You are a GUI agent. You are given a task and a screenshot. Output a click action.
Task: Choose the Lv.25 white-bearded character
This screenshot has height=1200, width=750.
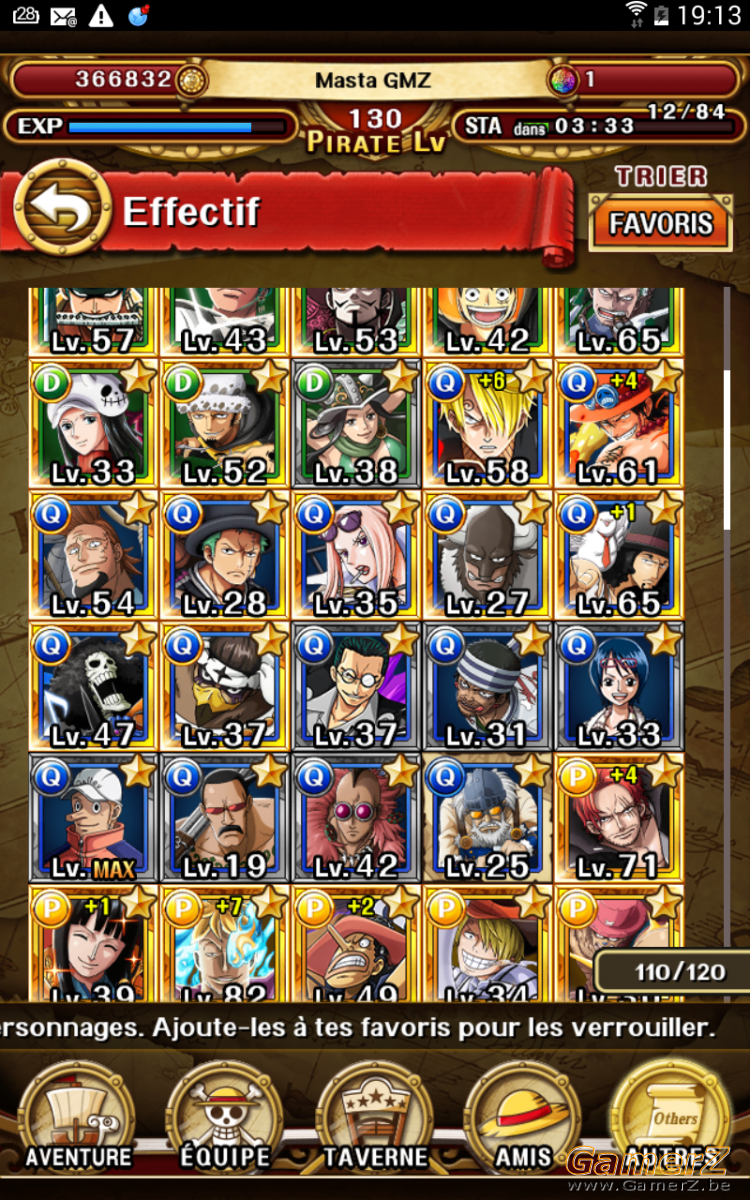coord(488,819)
